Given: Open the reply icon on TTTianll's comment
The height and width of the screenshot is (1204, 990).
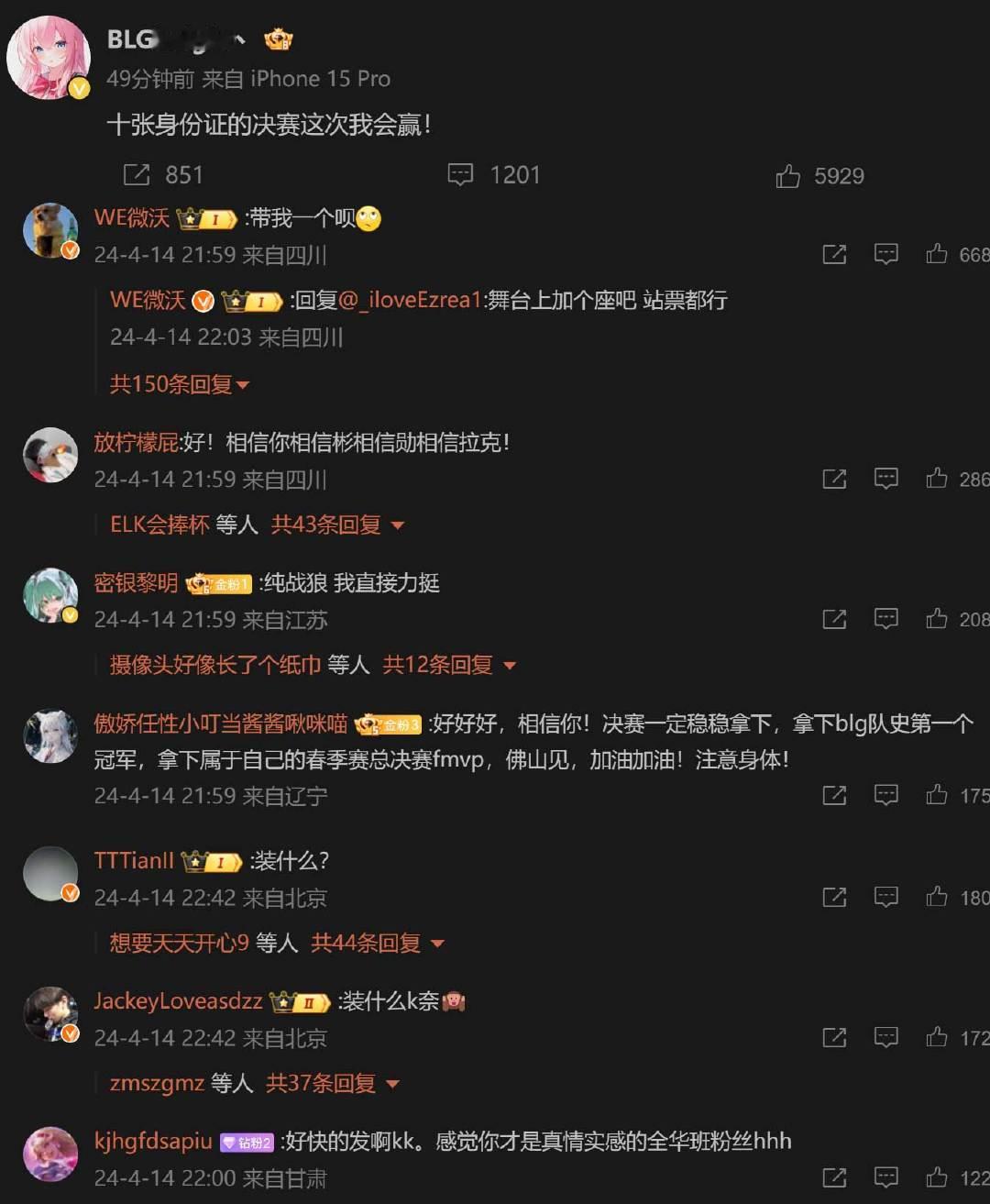Looking at the screenshot, I should point(885,897).
